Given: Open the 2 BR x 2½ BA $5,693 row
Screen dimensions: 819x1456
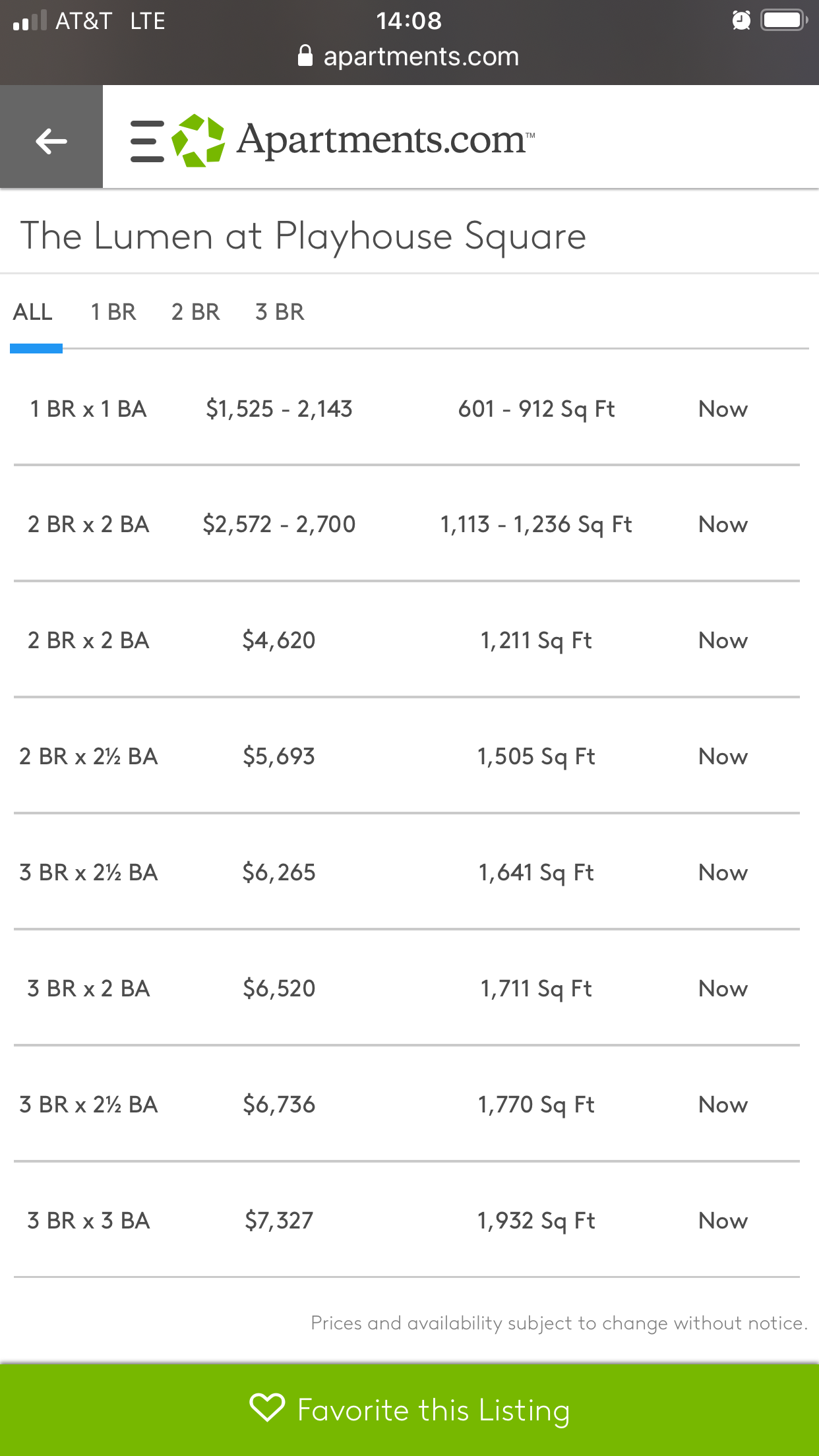Looking at the screenshot, I should pos(407,756).
